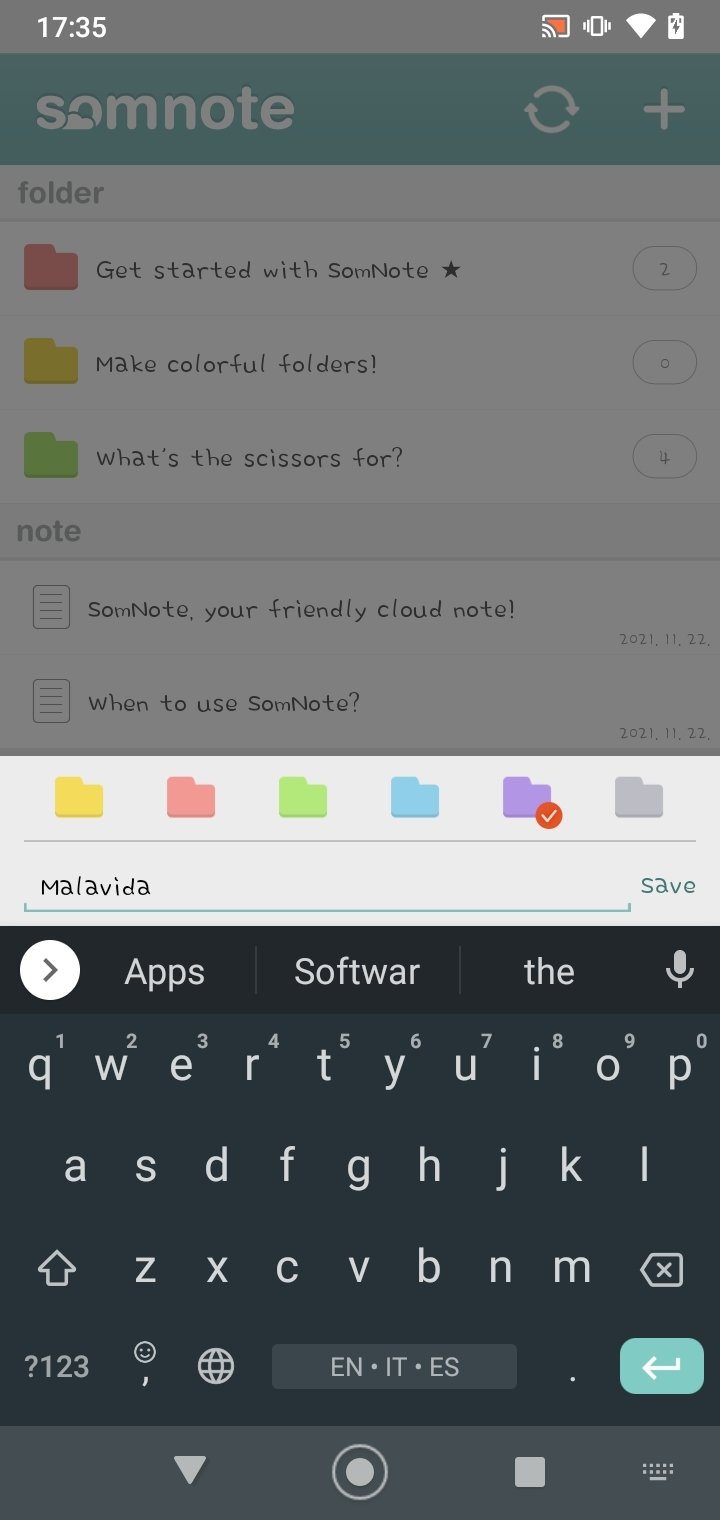Switch keyboard to ?123 symbols
Screen dimensions: 720x1520
pyautogui.click(x=57, y=1367)
